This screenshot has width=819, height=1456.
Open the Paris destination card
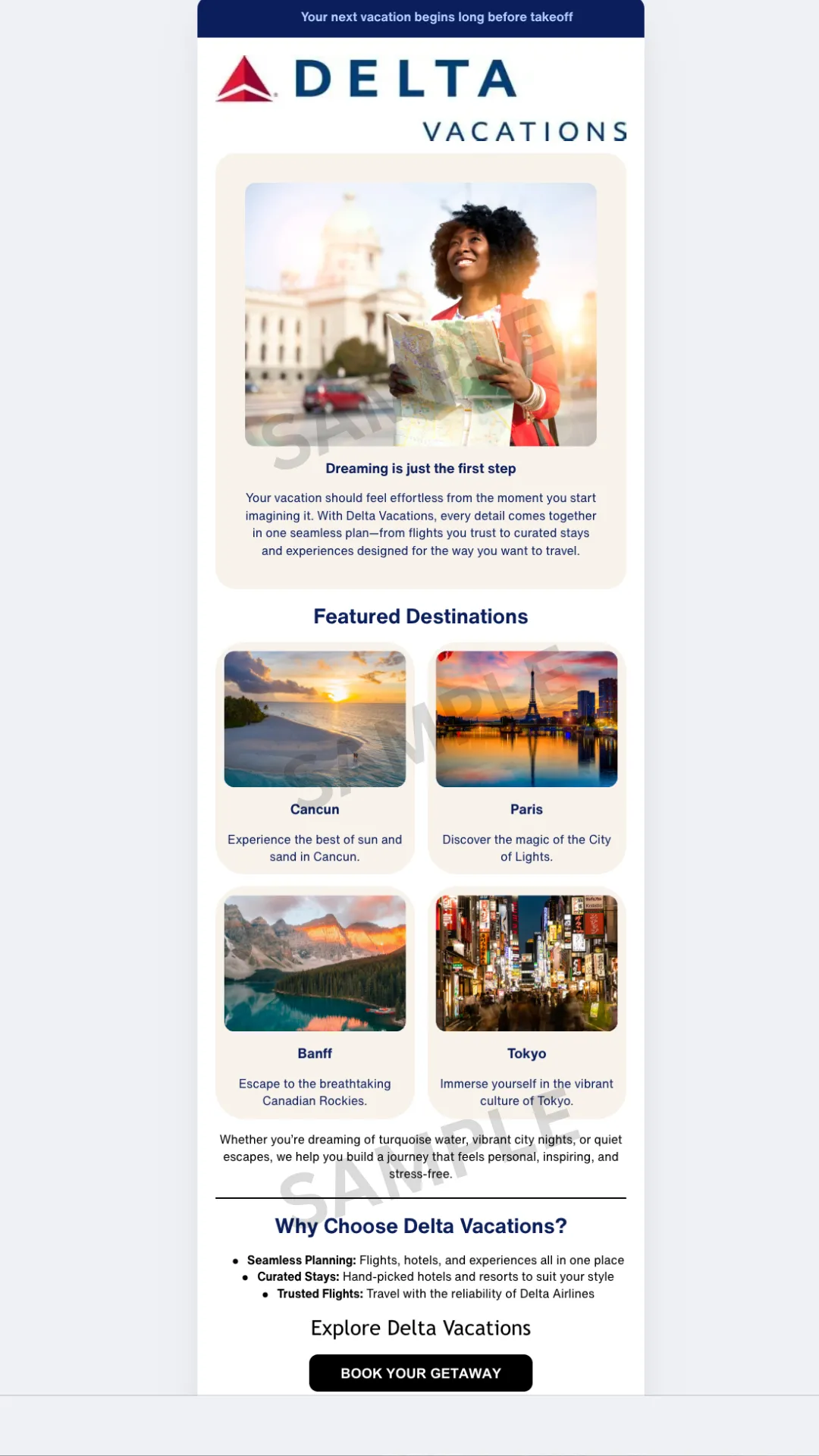click(526, 758)
